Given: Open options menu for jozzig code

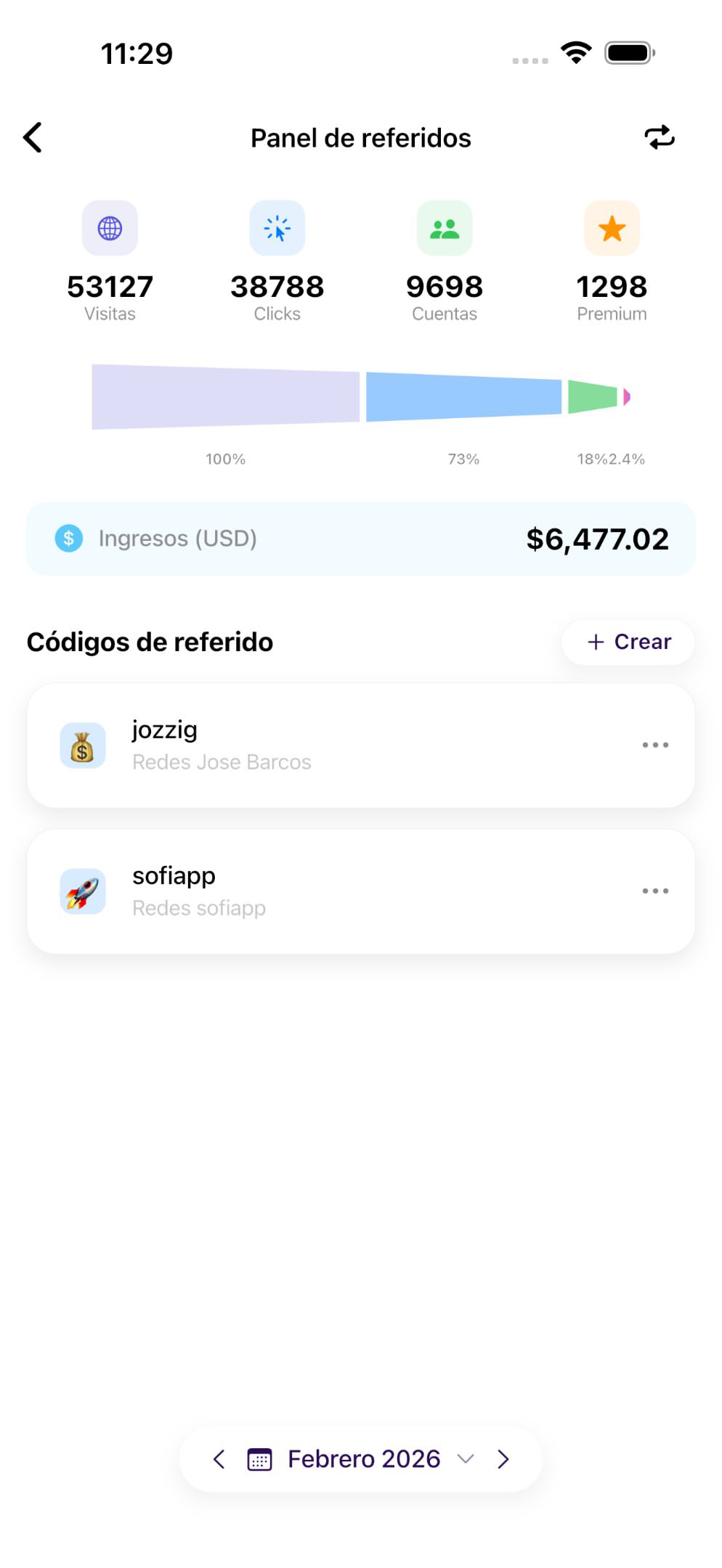Looking at the screenshot, I should coord(655,746).
